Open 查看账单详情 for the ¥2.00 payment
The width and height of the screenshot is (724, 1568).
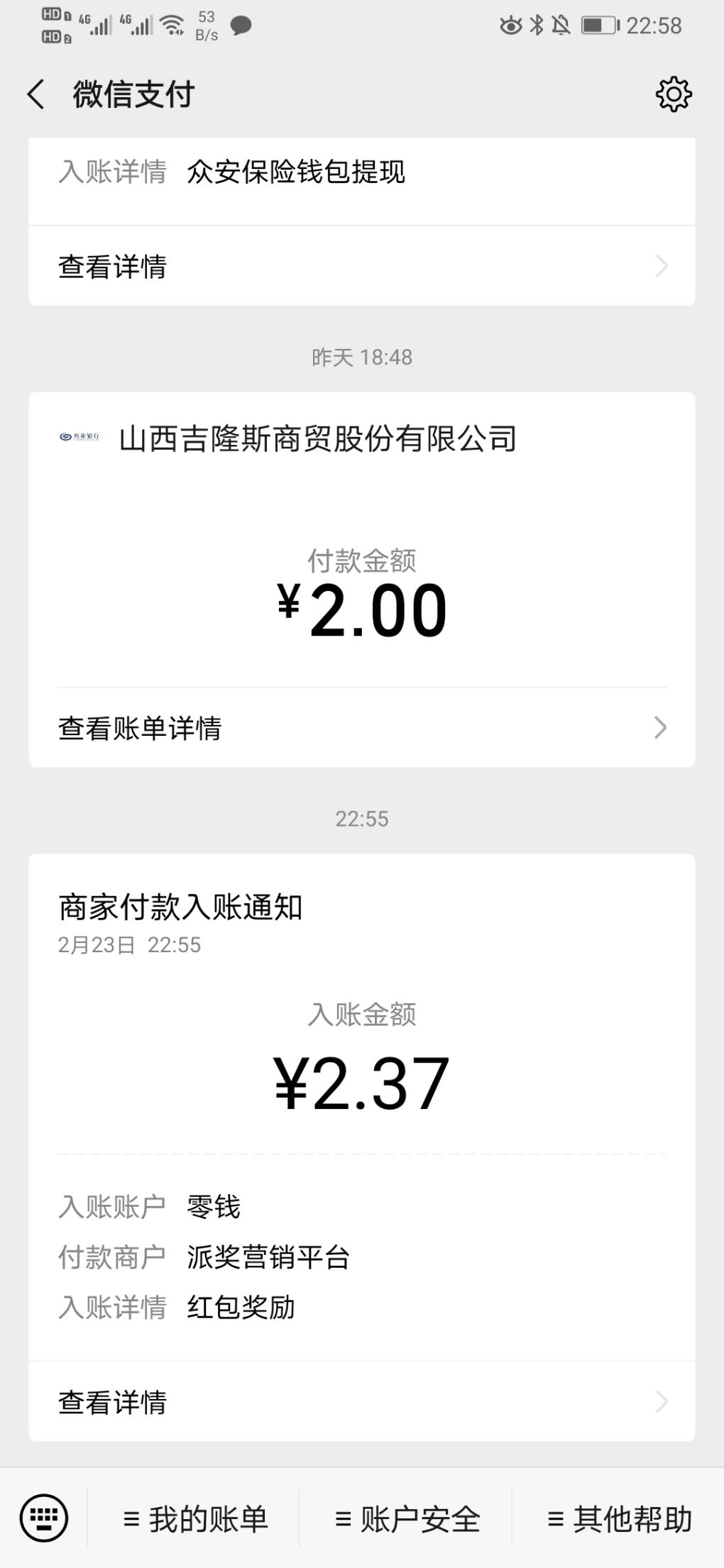361,728
